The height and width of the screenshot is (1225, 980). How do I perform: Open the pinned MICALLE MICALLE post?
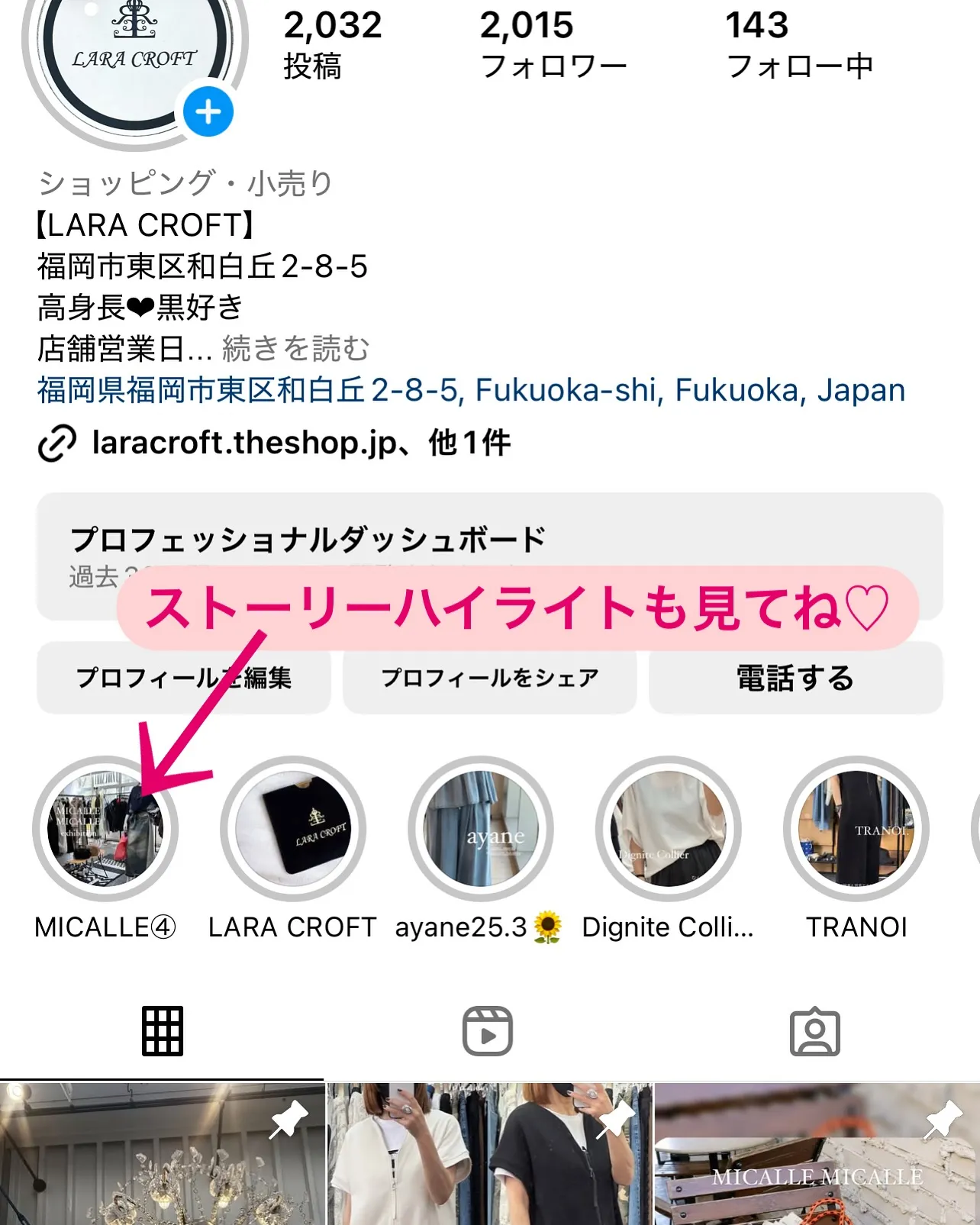click(817, 1154)
